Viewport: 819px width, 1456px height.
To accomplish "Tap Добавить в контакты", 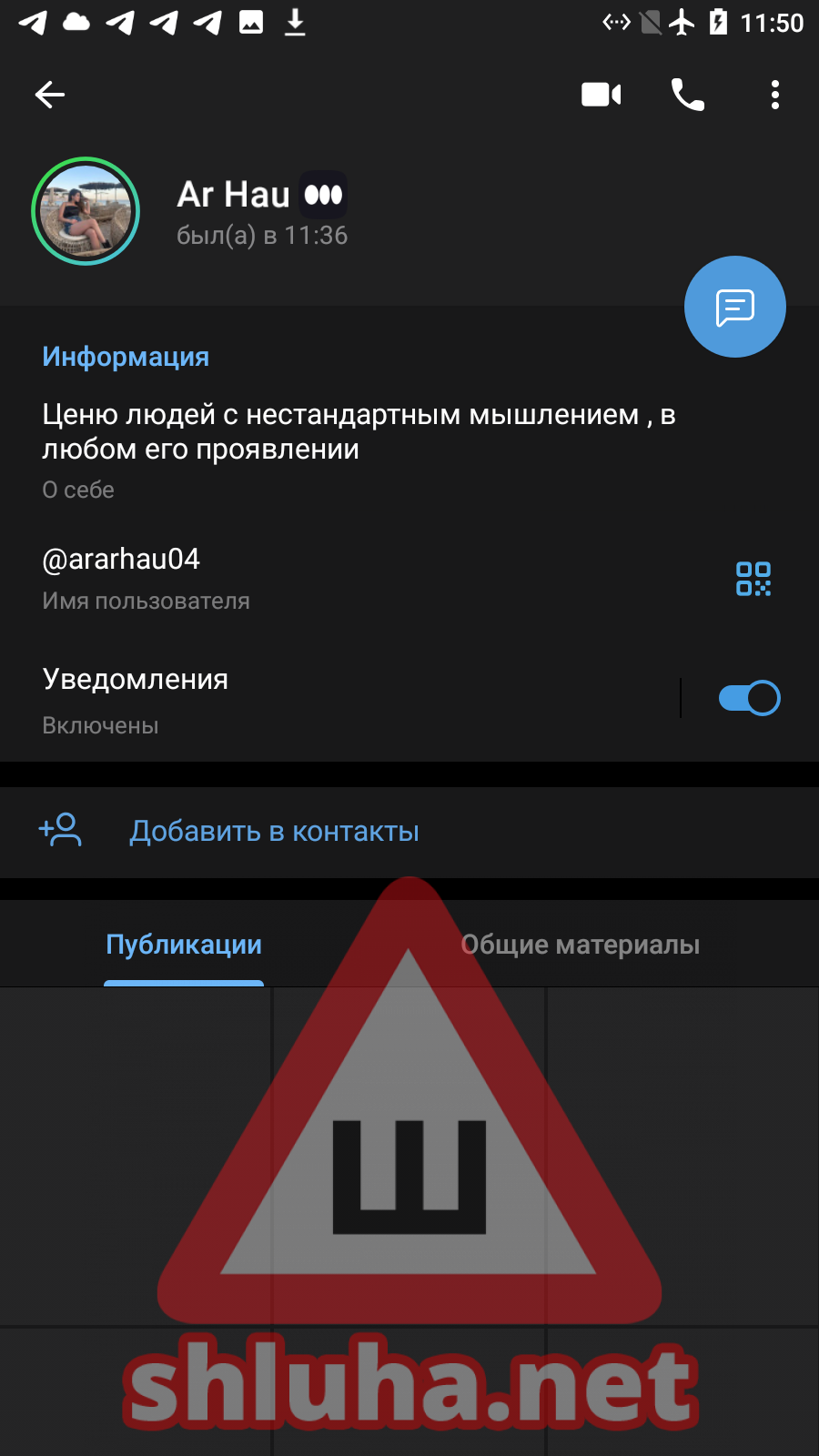I will click(x=273, y=831).
